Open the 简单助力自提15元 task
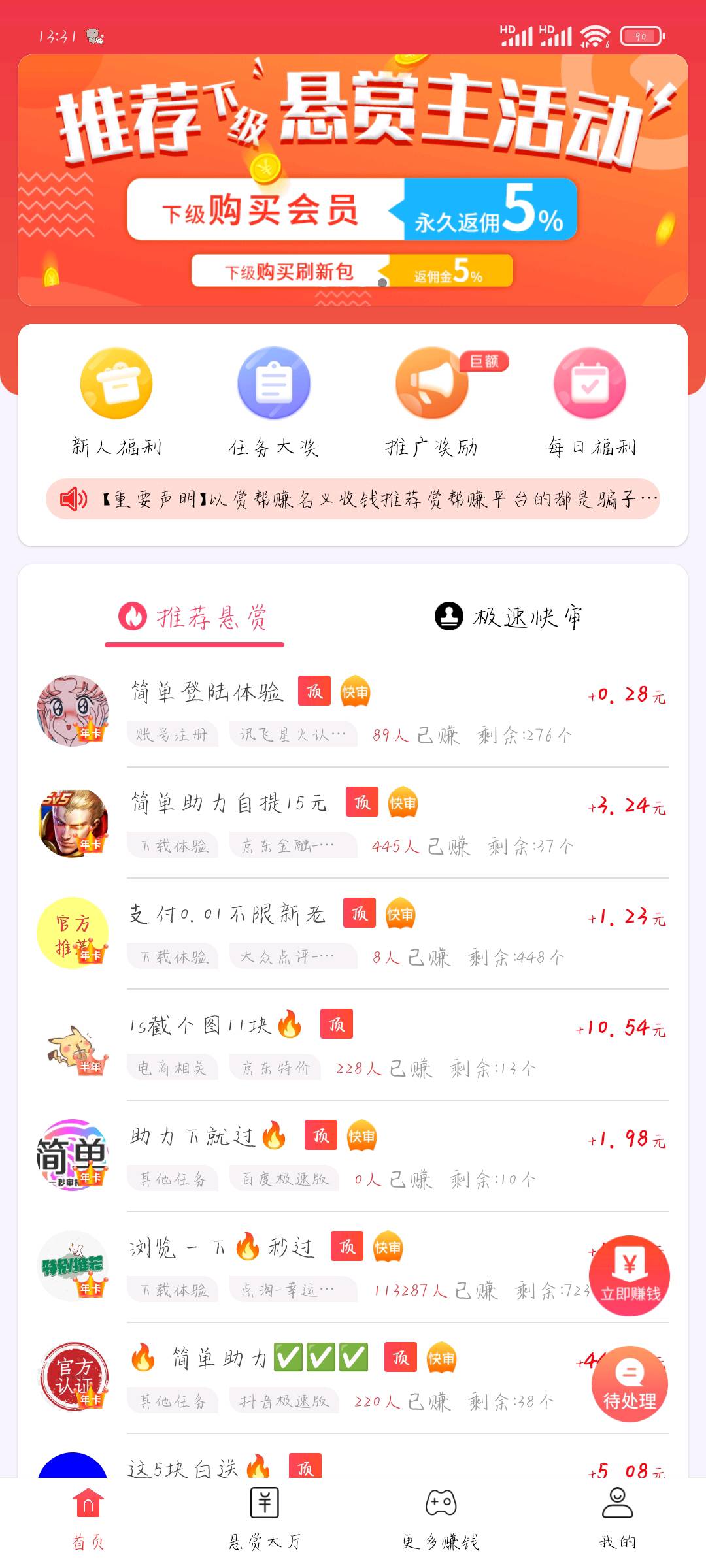706x1568 pixels. click(x=353, y=822)
